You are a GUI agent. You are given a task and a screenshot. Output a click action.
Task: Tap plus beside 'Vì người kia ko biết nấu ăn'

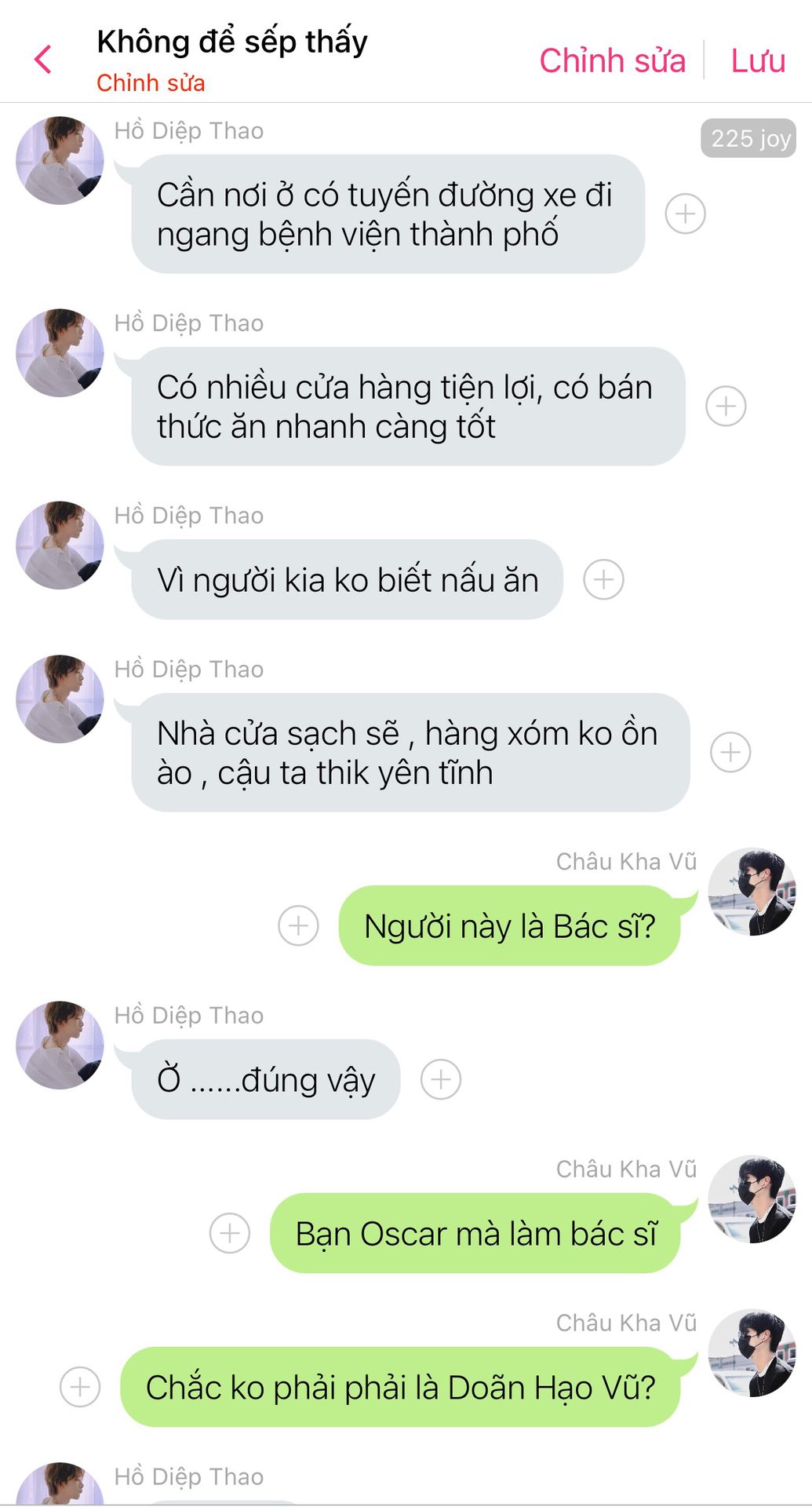click(x=603, y=579)
